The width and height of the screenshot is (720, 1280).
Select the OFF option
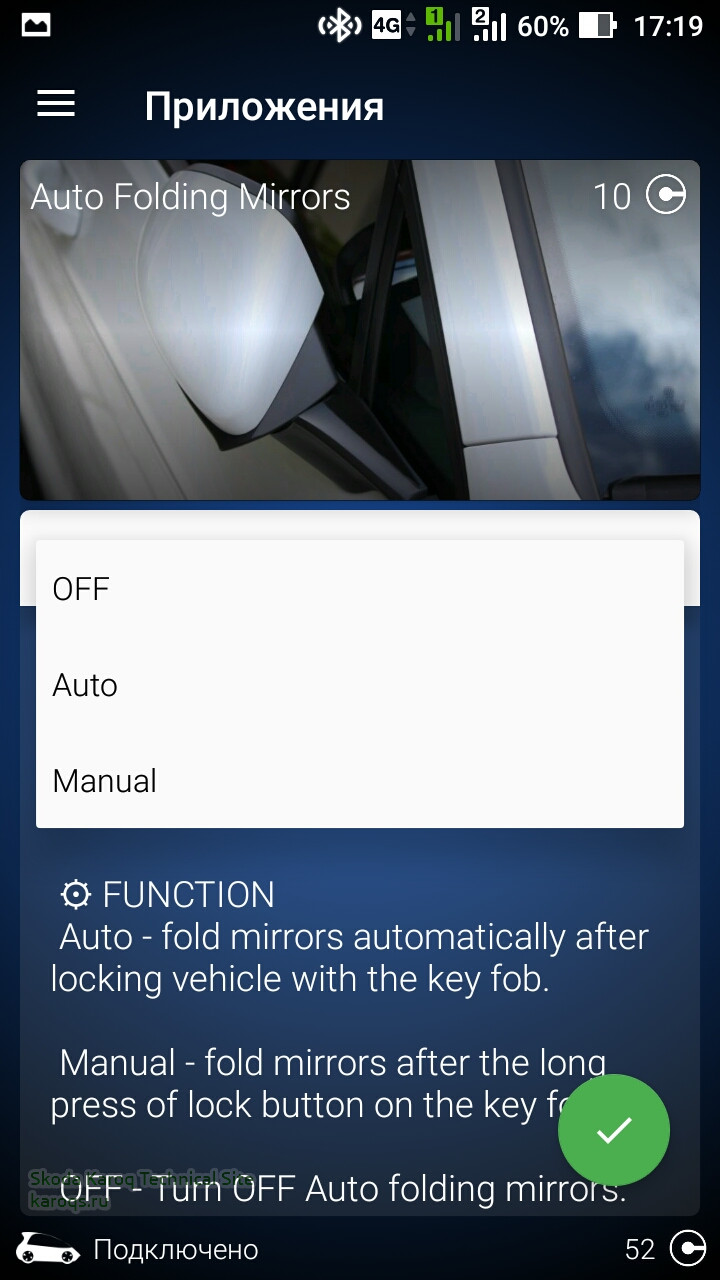coord(360,589)
